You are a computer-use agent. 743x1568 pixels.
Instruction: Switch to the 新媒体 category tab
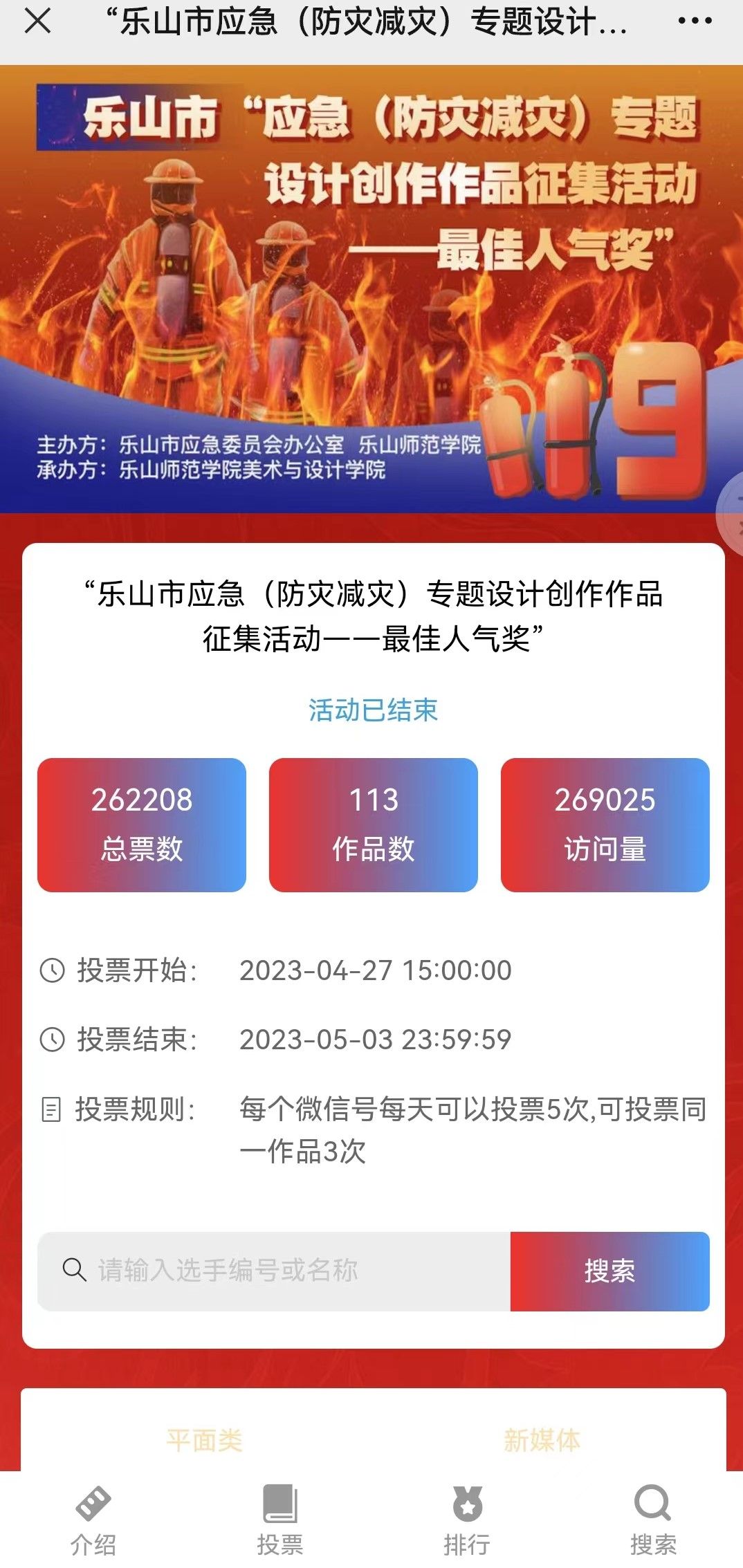[x=542, y=1440]
